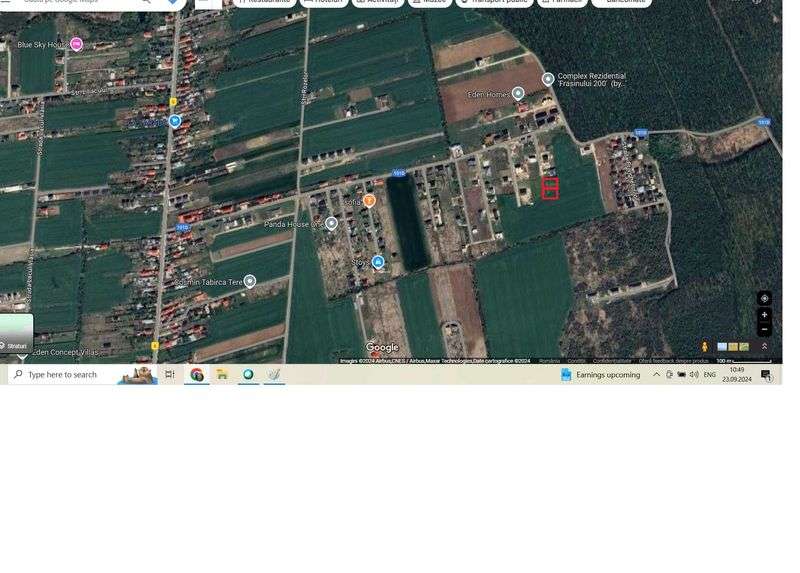800x573 pixels.
Task: Open the Straturi layers switcher
Action: click(x=17, y=333)
